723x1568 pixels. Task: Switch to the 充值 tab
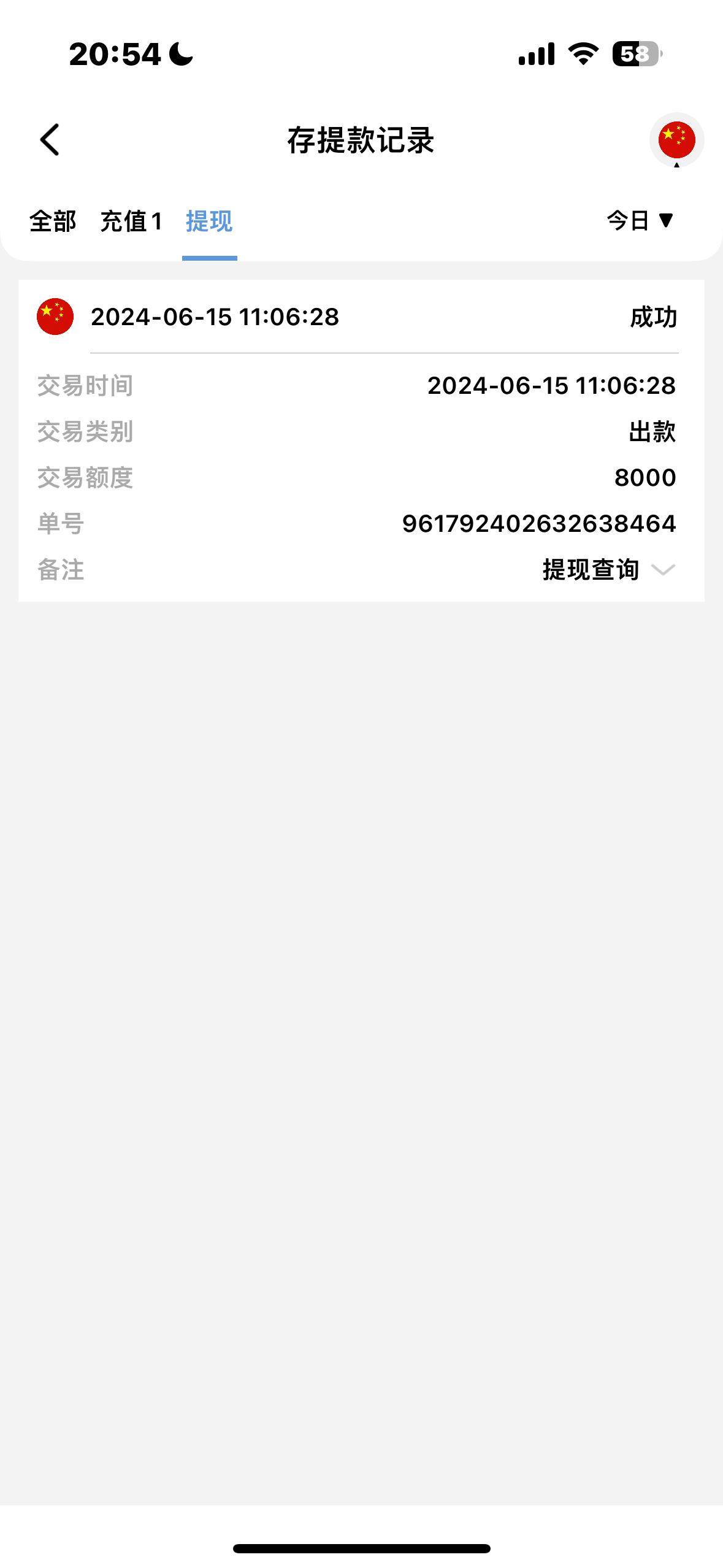point(131,221)
